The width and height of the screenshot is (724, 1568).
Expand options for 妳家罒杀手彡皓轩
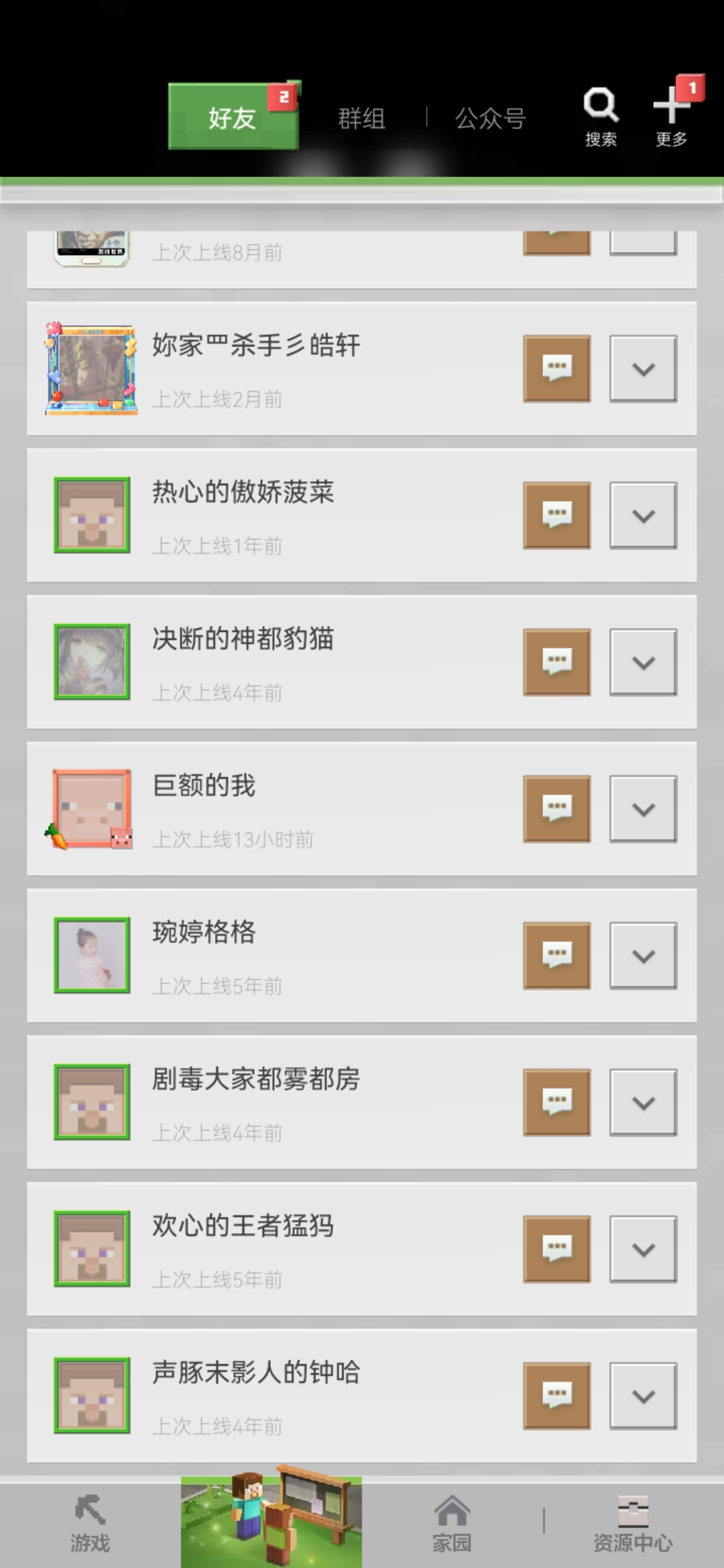[x=643, y=369]
